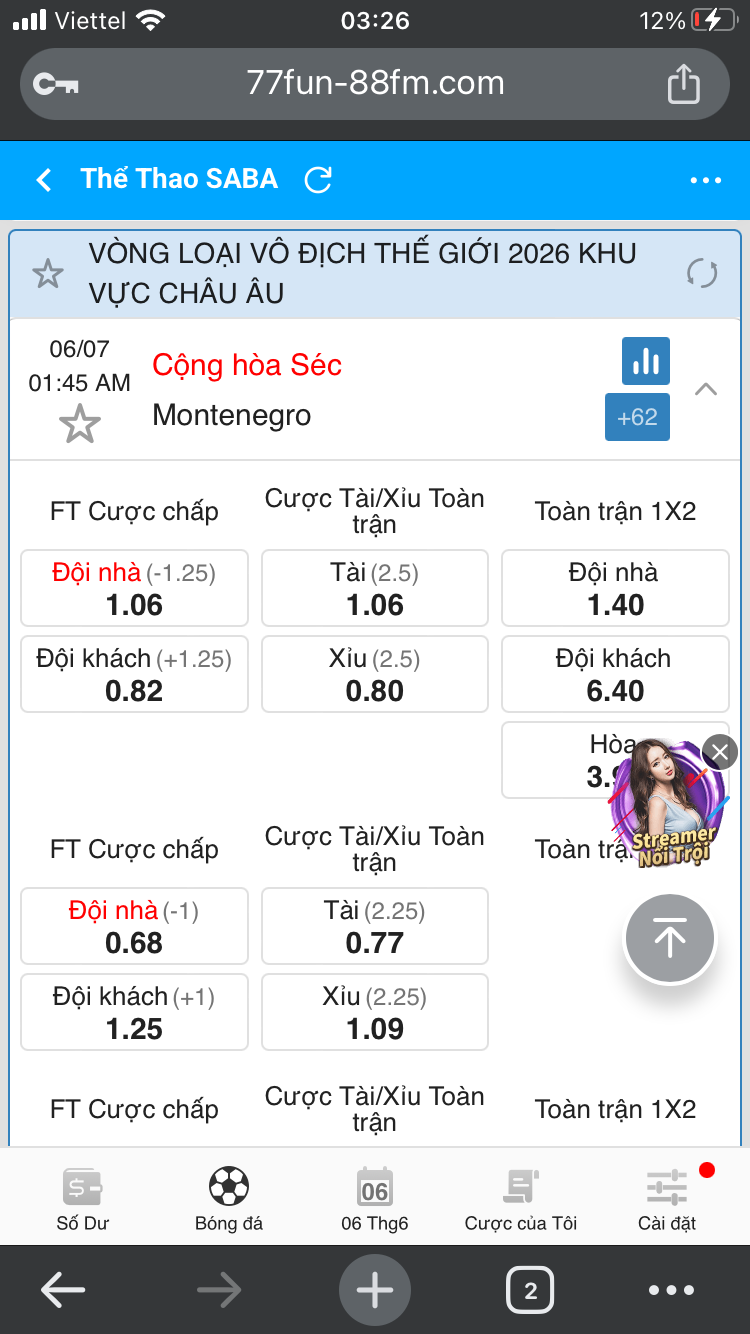Bet on Đội khách (+1.25) at 0.82

pyautogui.click(x=134, y=674)
